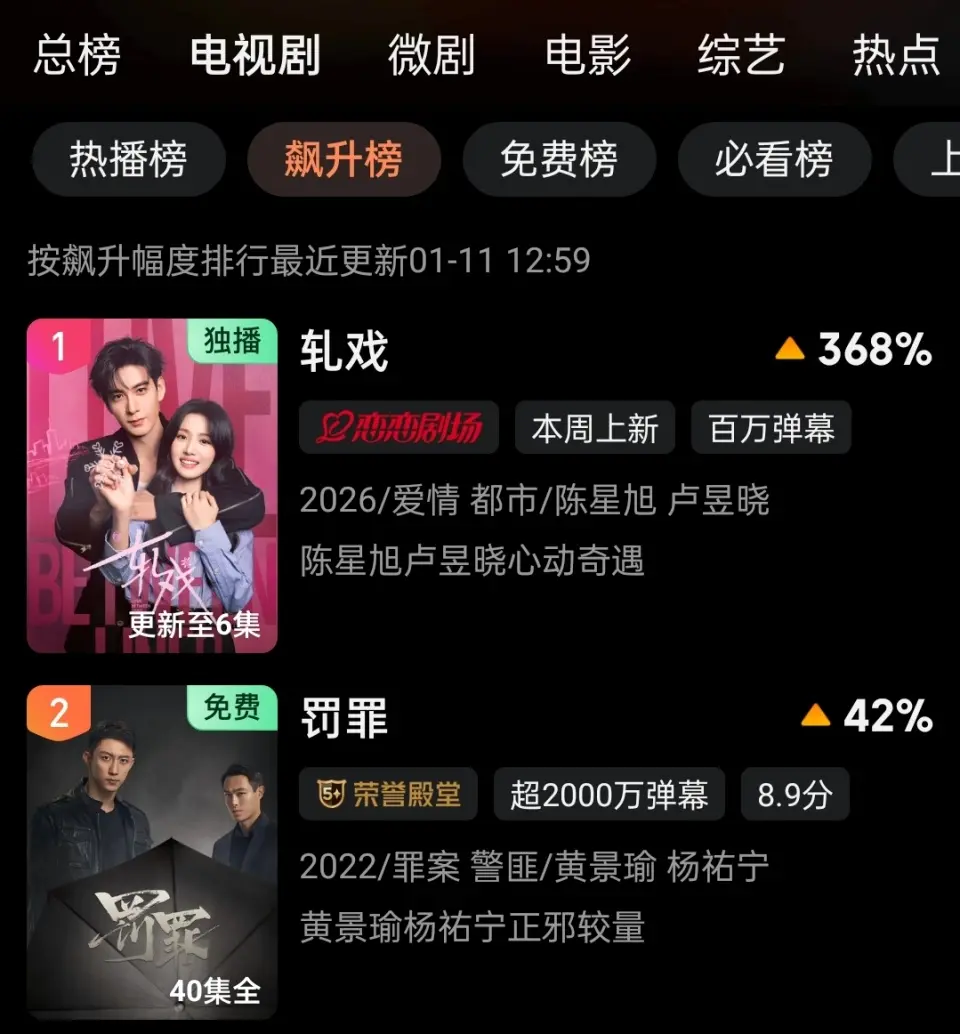The width and height of the screenshot is (960, 1034).
Task: Switch to the 总榜 tab
Action: click(77, 55)
